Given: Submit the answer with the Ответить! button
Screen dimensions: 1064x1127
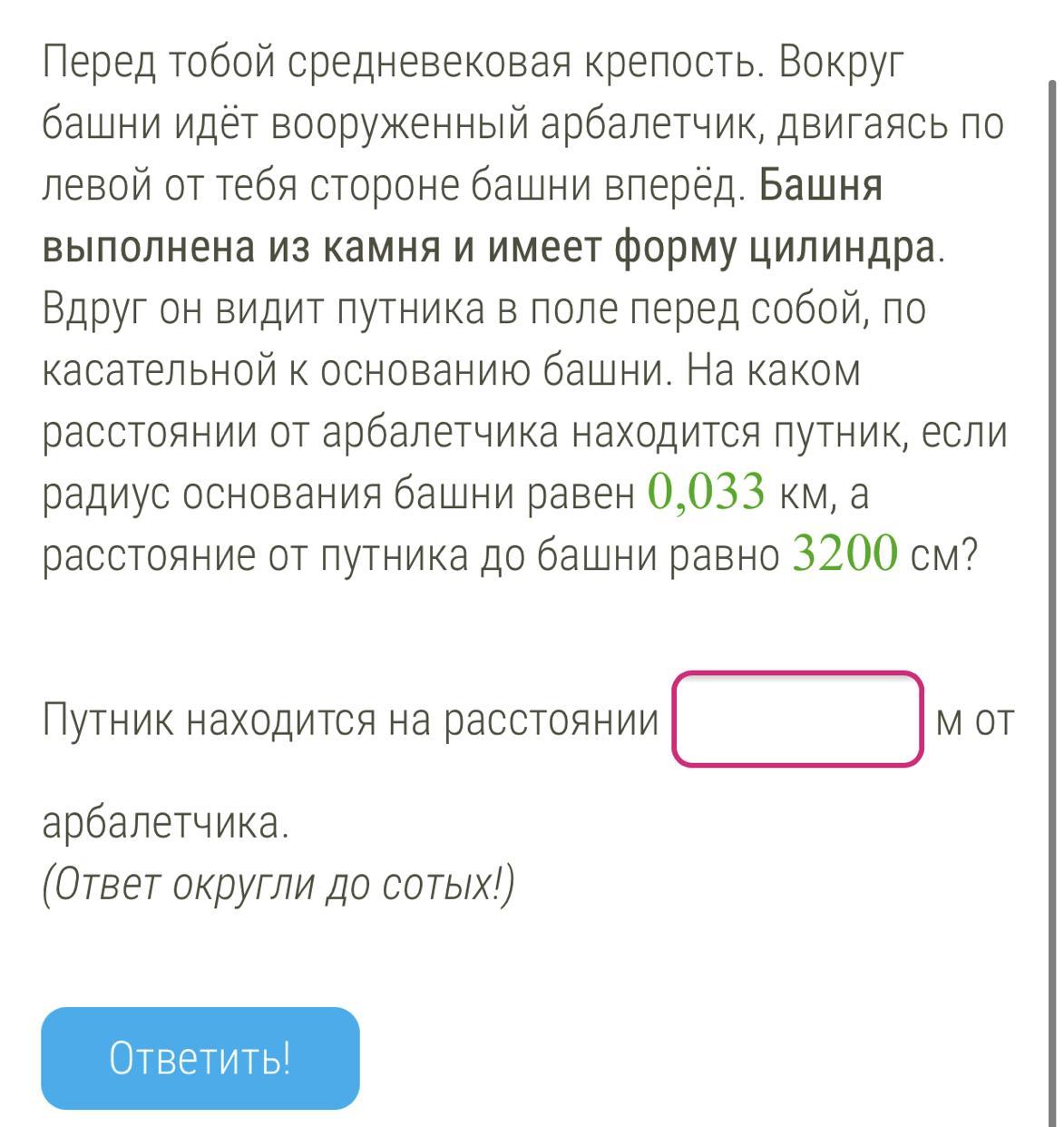Looking at the screenshot, I should pos(200,1058).
